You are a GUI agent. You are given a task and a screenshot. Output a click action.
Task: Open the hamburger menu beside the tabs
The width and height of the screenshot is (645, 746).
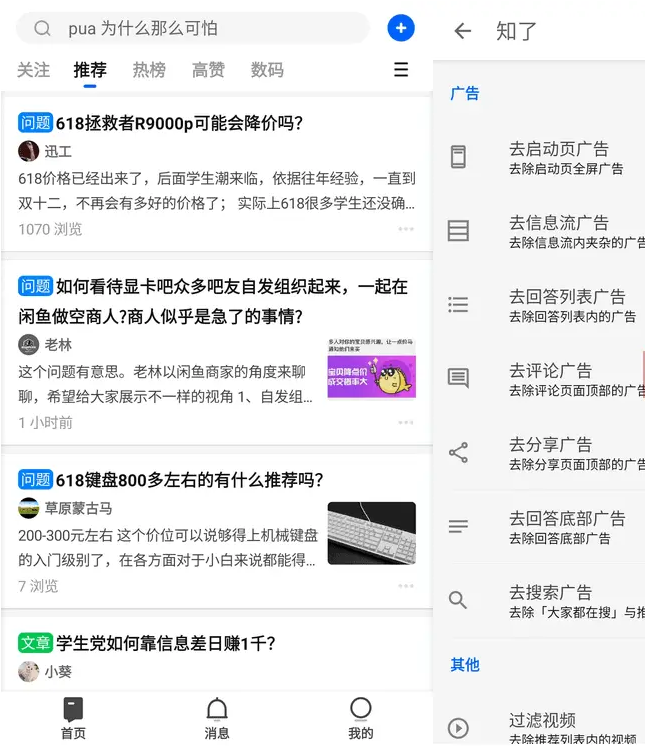point(401,70)
